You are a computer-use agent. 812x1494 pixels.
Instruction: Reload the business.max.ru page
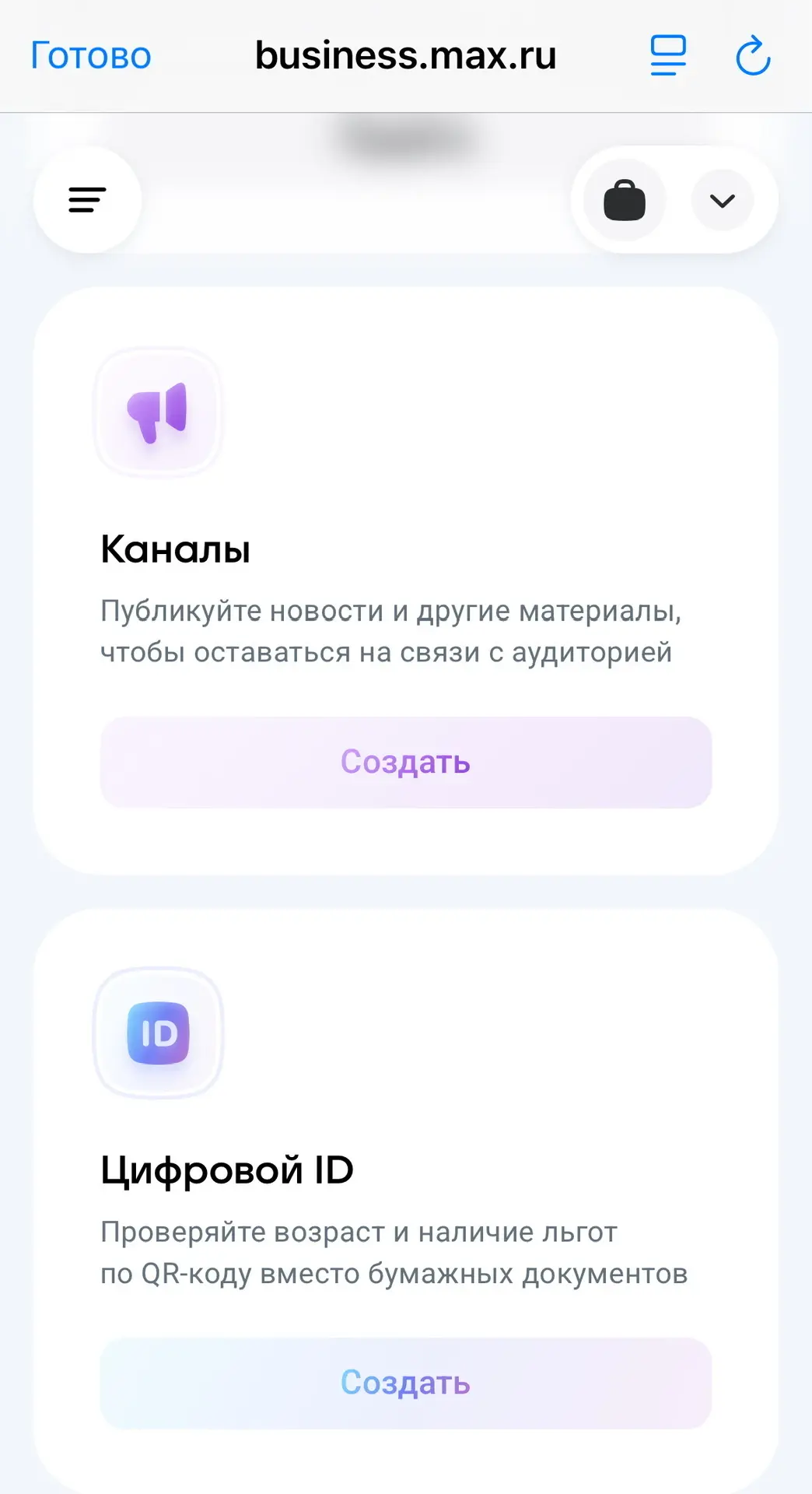[753, 56]
